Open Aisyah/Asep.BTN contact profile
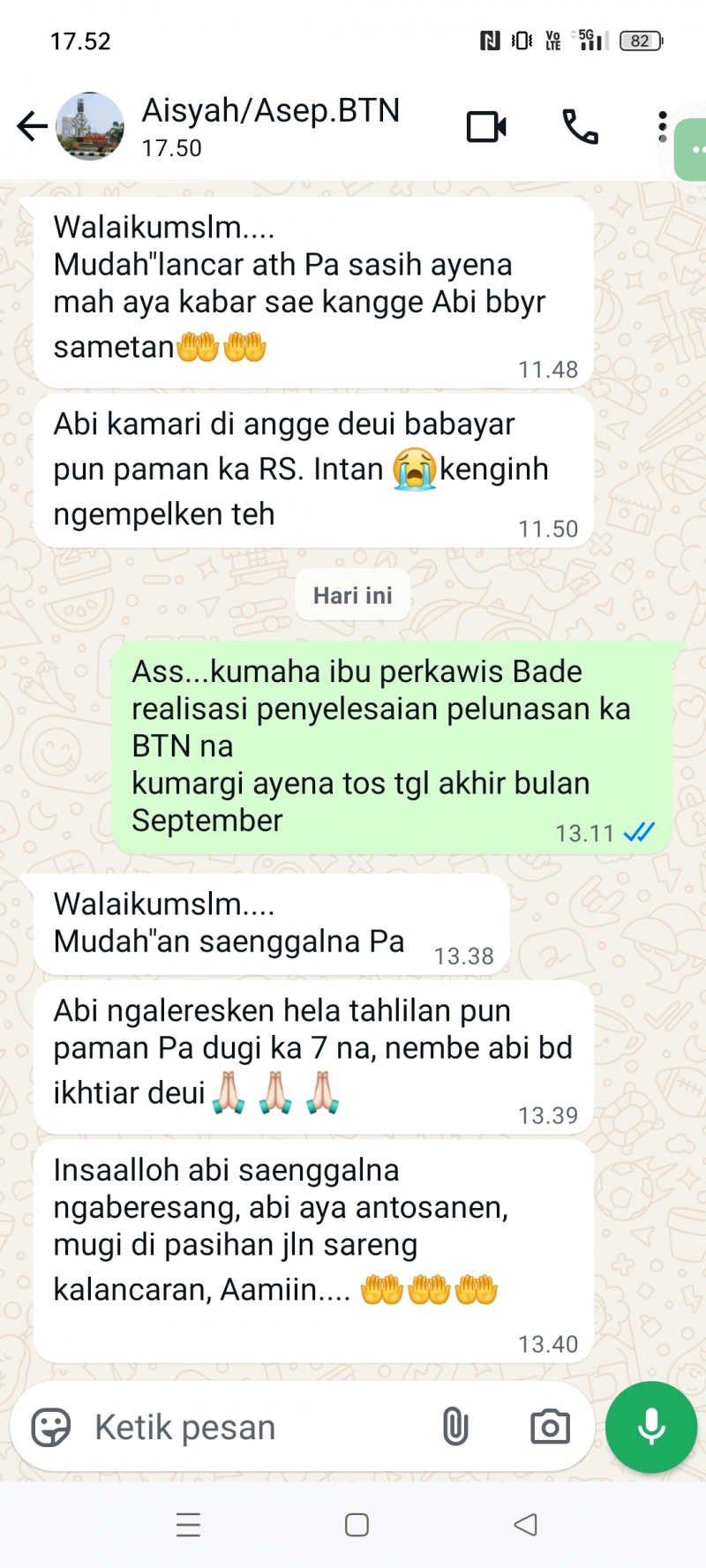This screenshot has height=1568, width=706. 270,126
